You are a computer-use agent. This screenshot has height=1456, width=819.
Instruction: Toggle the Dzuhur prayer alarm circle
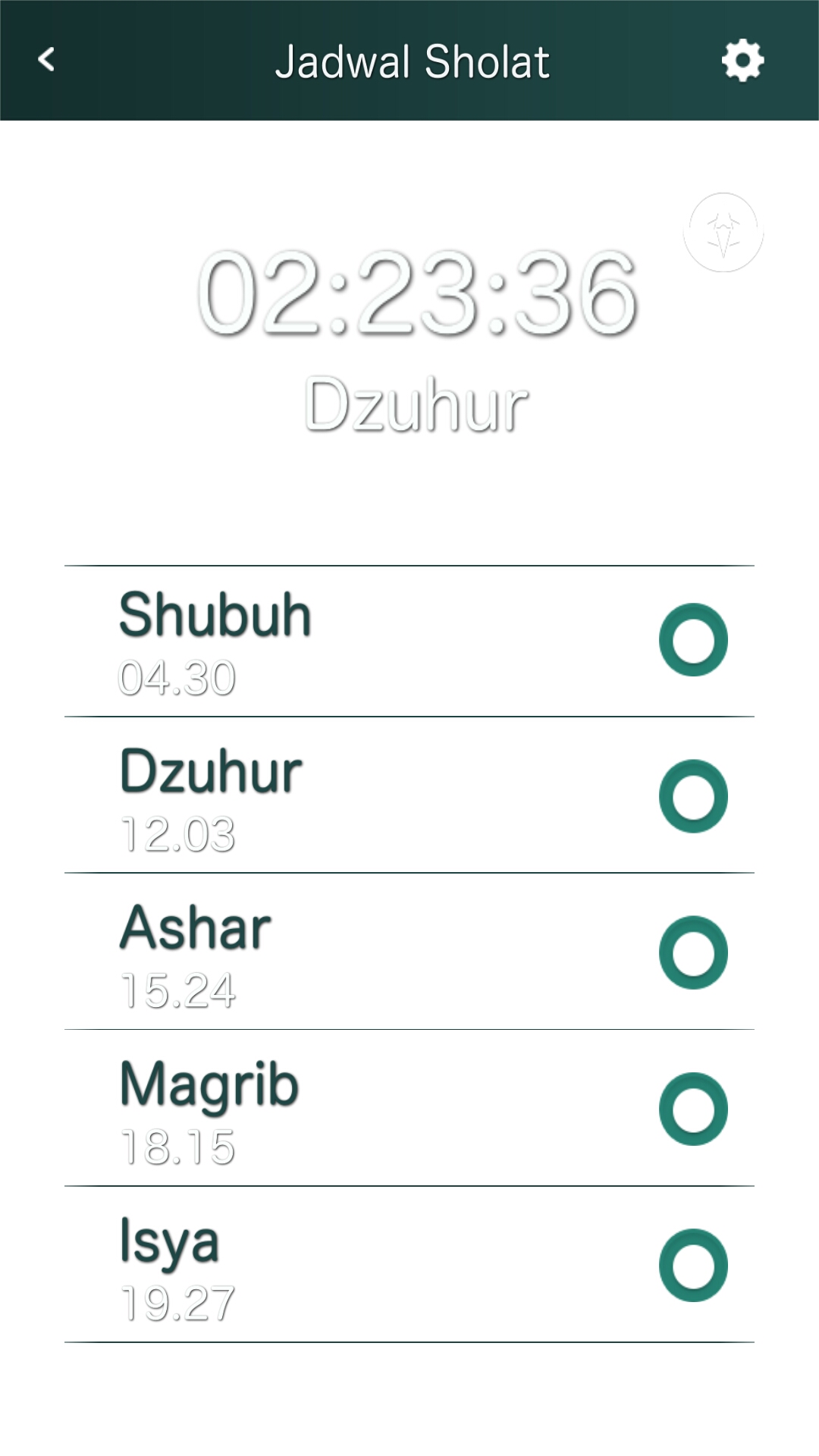pos(693,796)
